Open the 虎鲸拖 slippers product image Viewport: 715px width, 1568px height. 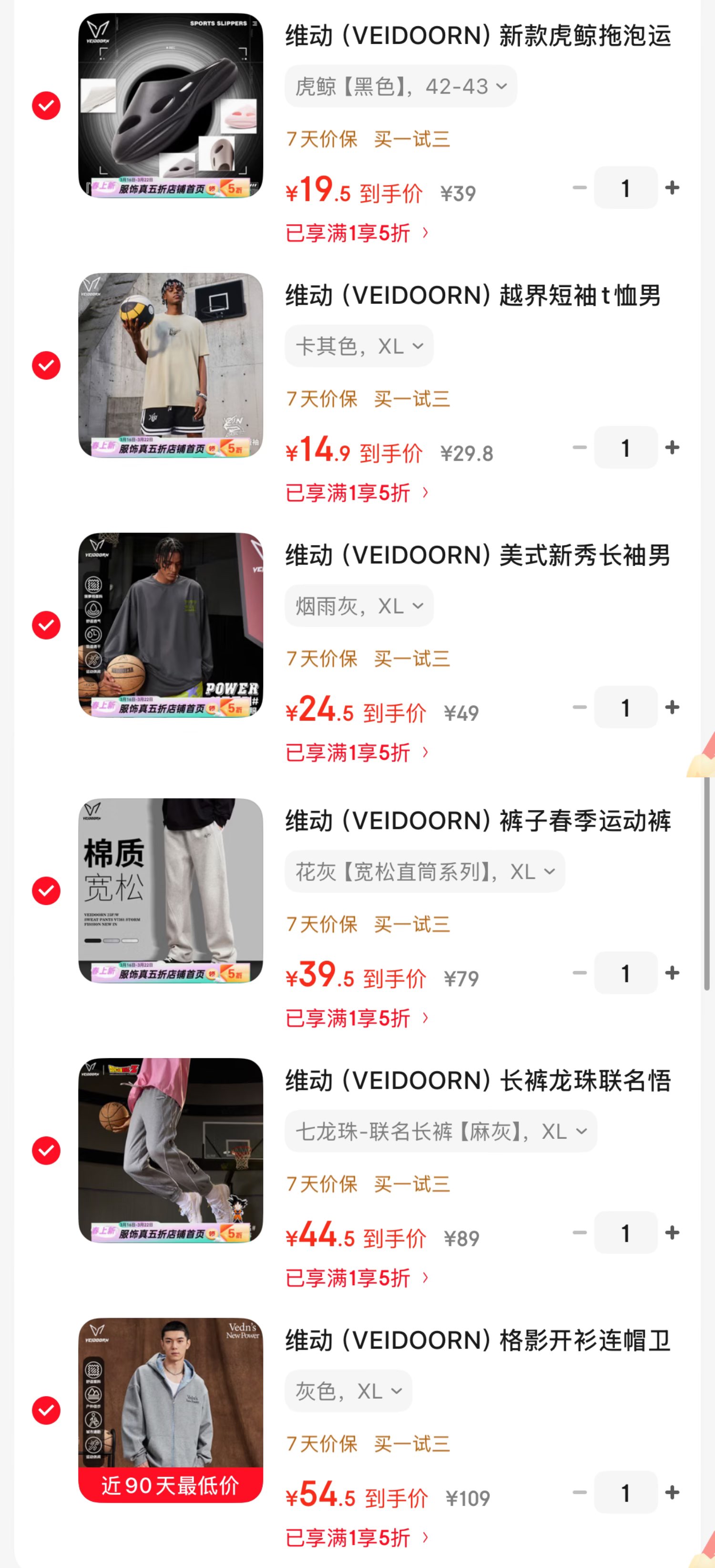[170, 105]
